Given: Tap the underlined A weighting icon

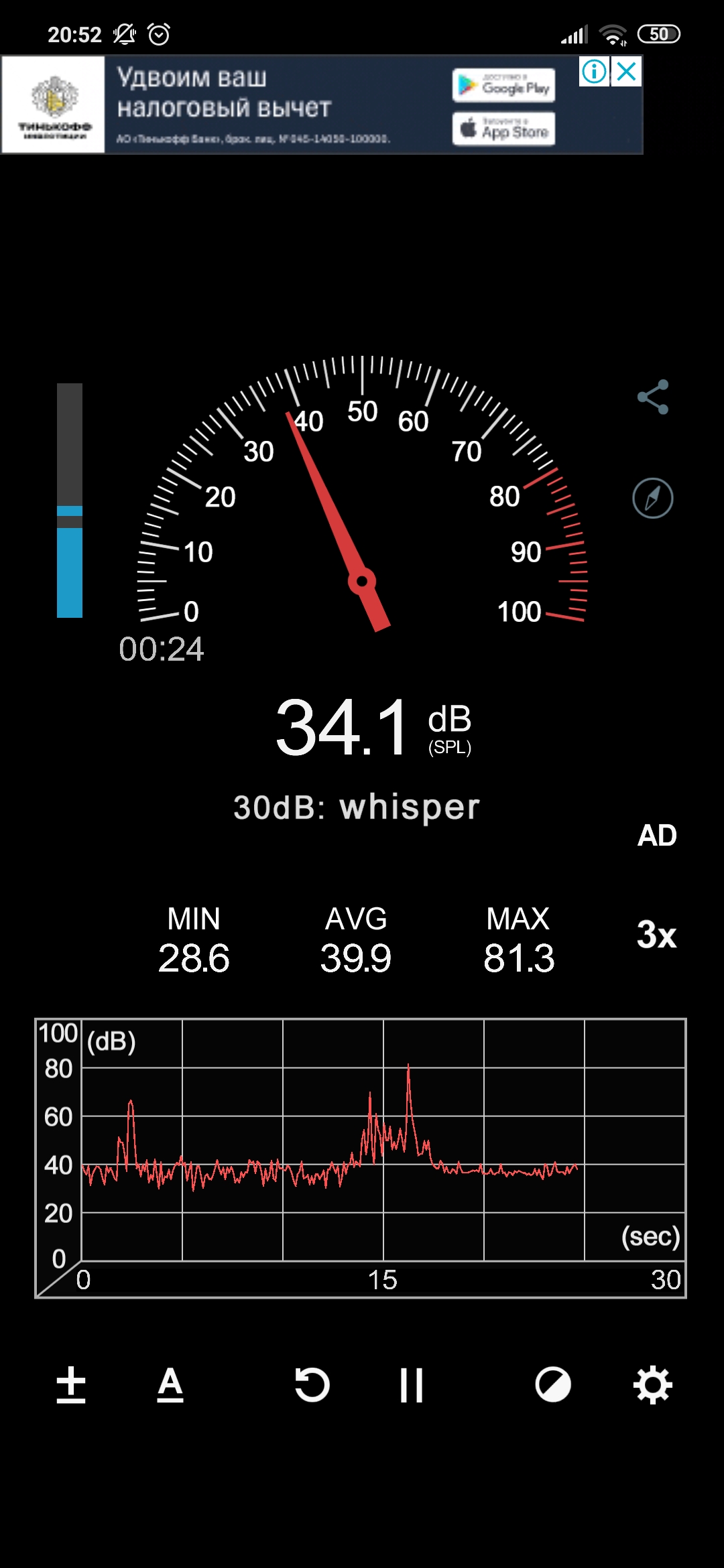Looking at the screenshot, I should (x=170, y=1384).
